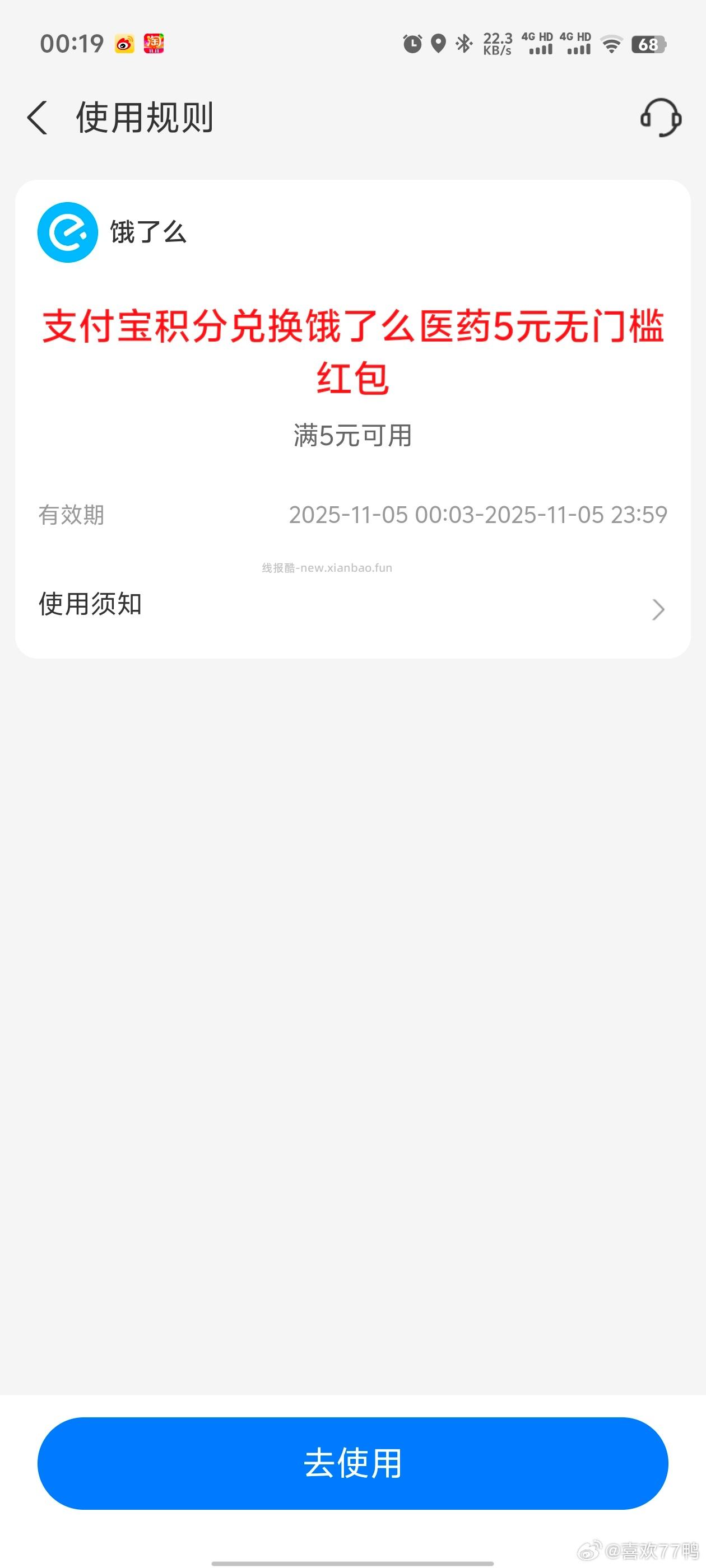Tap the chevron next to 使用须知

(657, 609)
